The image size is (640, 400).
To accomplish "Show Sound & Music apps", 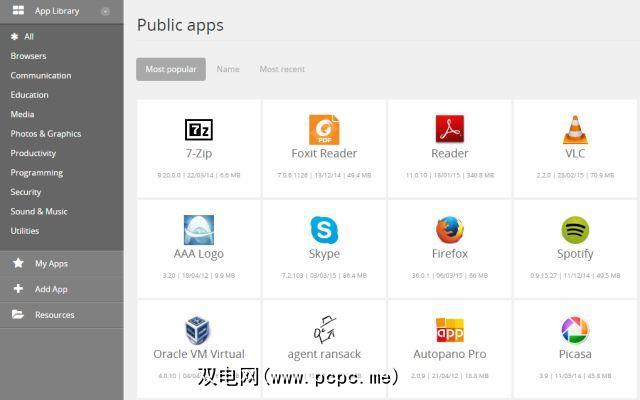I will (x=39, y=211).
